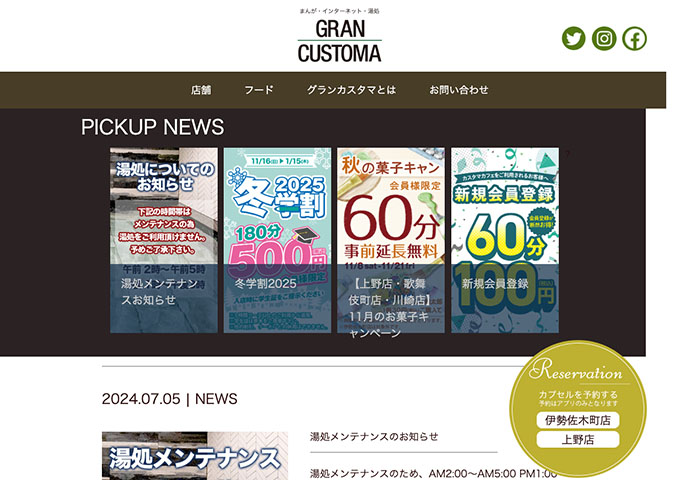The image size is (680, 480).
Task: Reserve a capsule at 伊勢佐木町店
Action: 578,420
